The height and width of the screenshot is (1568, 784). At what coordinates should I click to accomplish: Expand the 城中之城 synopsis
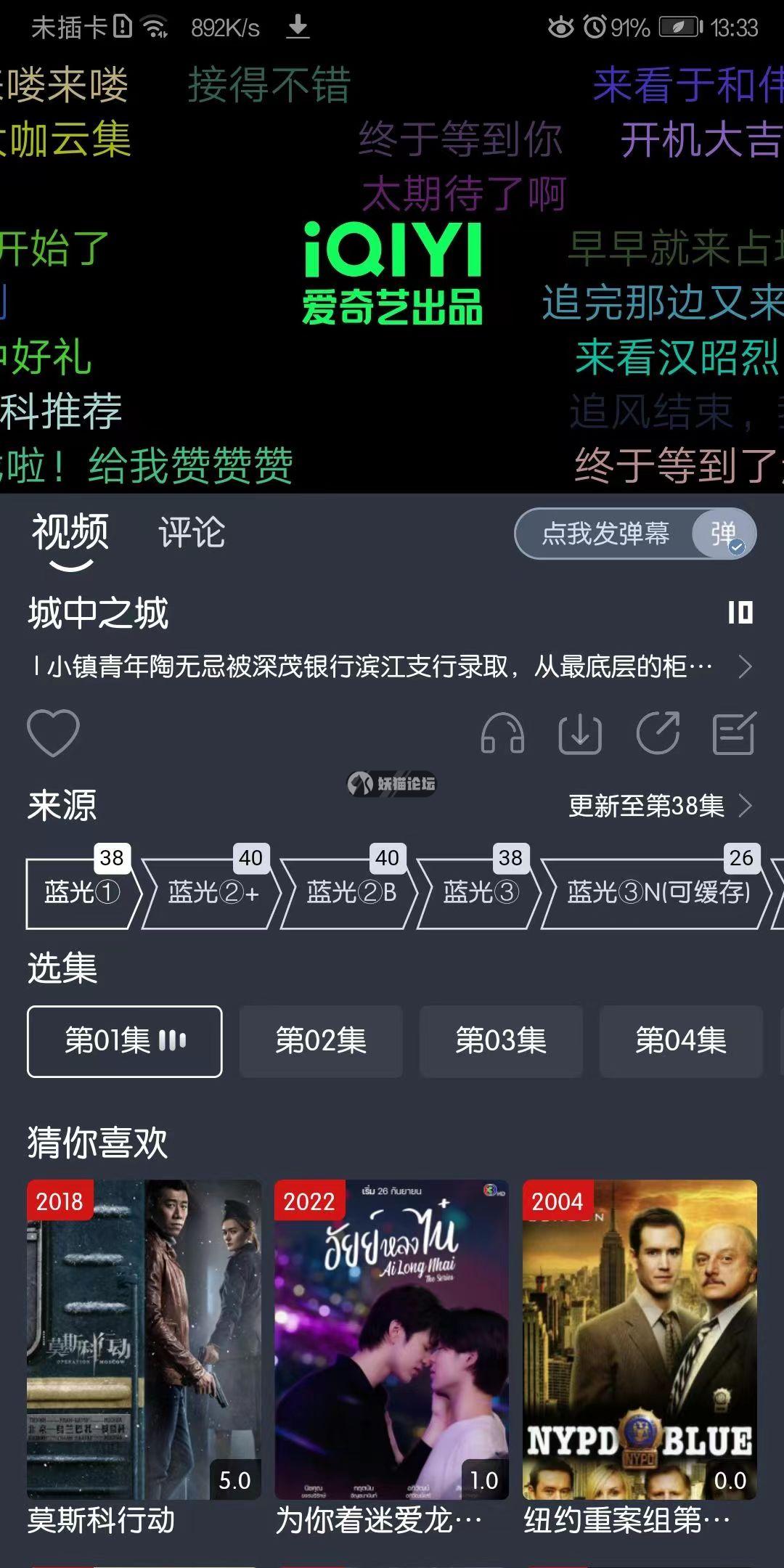point(745,666)
